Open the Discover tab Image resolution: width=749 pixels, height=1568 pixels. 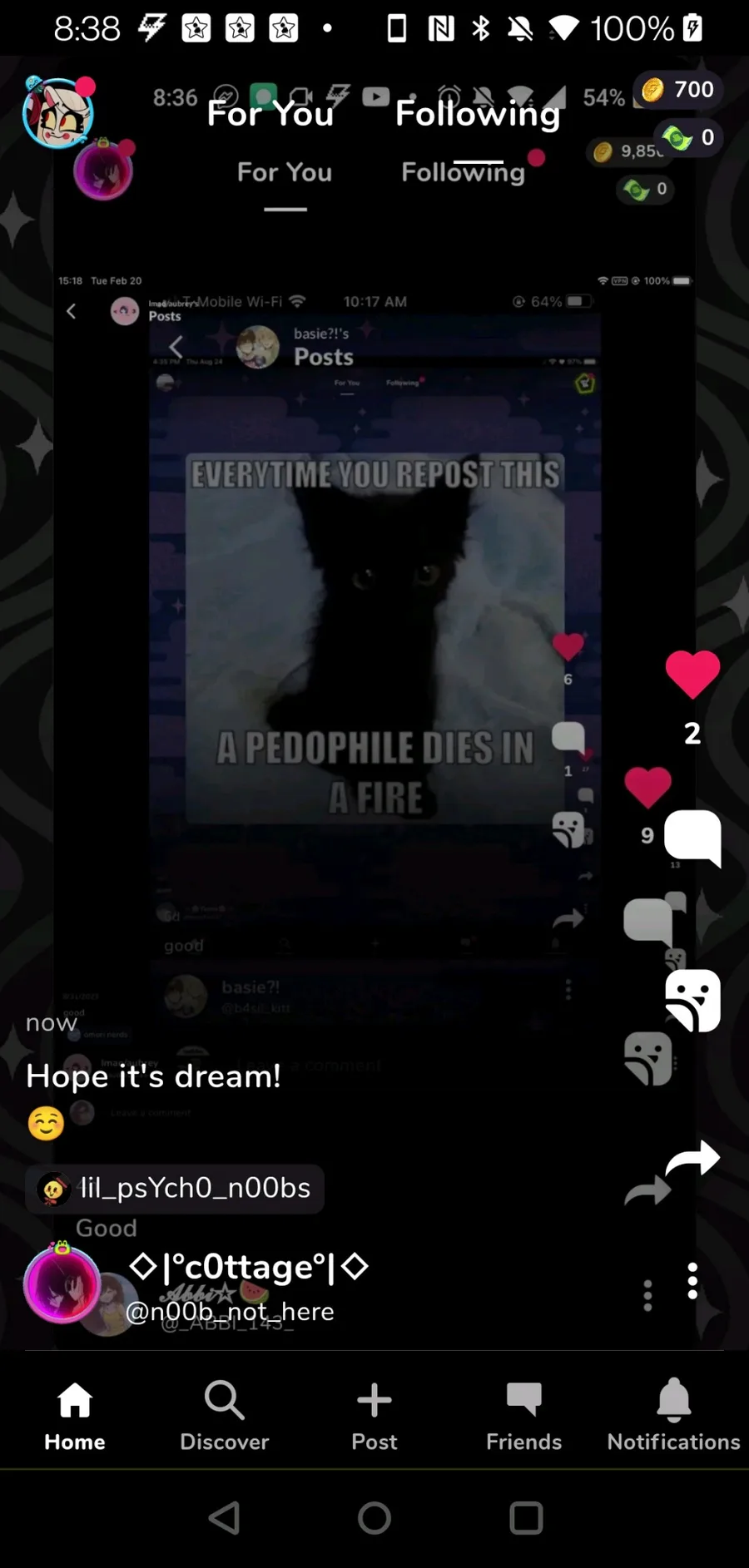tap(225, 1416)
